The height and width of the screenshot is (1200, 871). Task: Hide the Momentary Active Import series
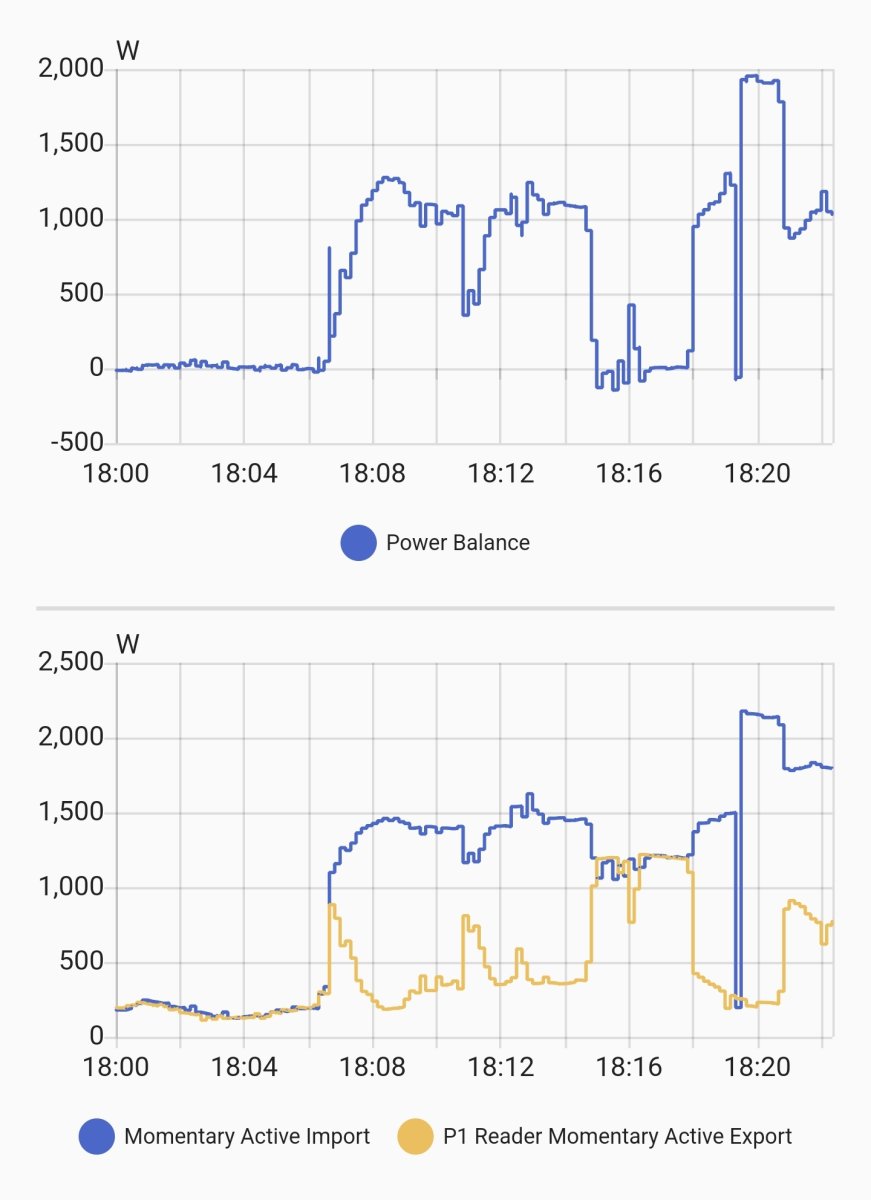pyautogui.click(x=226, y=1136)
